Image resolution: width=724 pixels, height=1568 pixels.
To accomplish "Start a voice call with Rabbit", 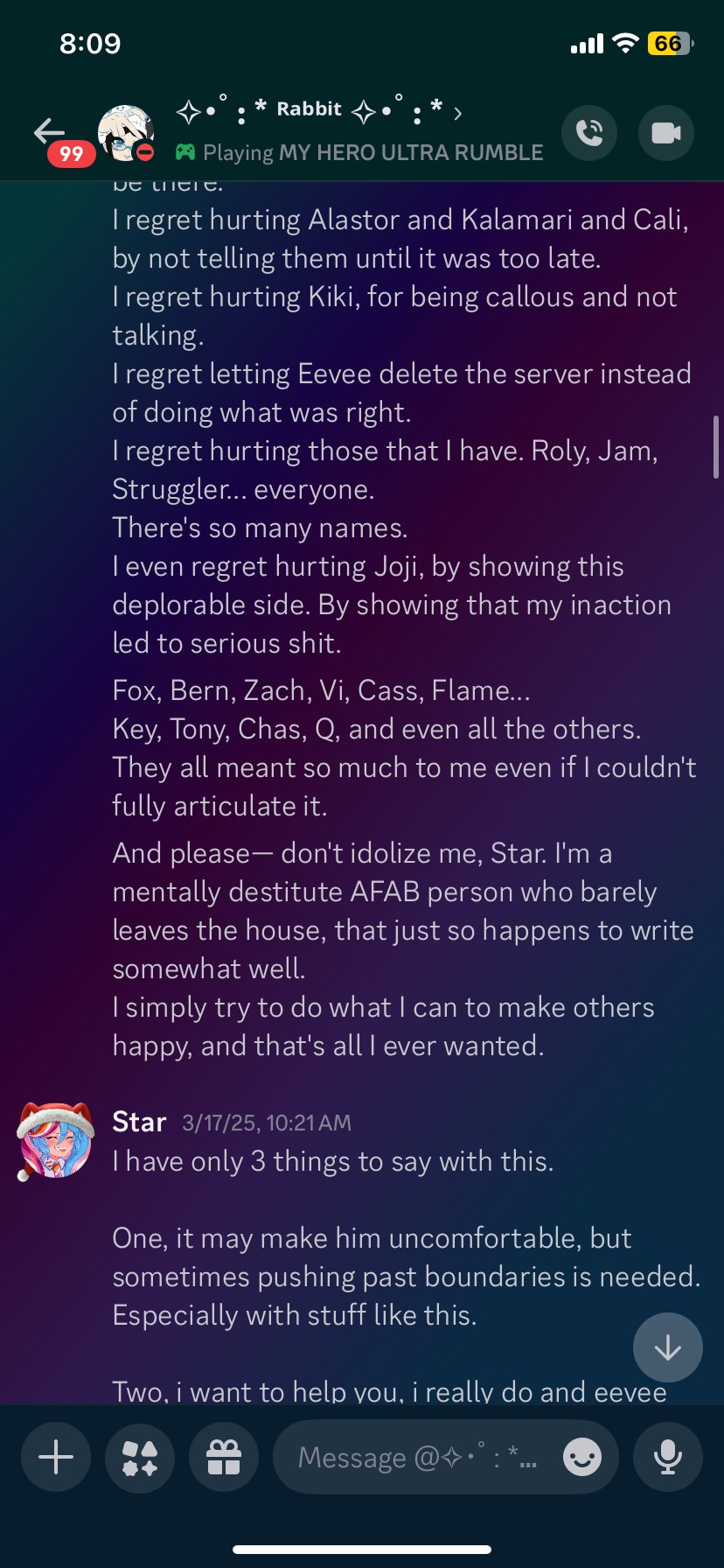I will pyautogui.click(x=589, y=133).
